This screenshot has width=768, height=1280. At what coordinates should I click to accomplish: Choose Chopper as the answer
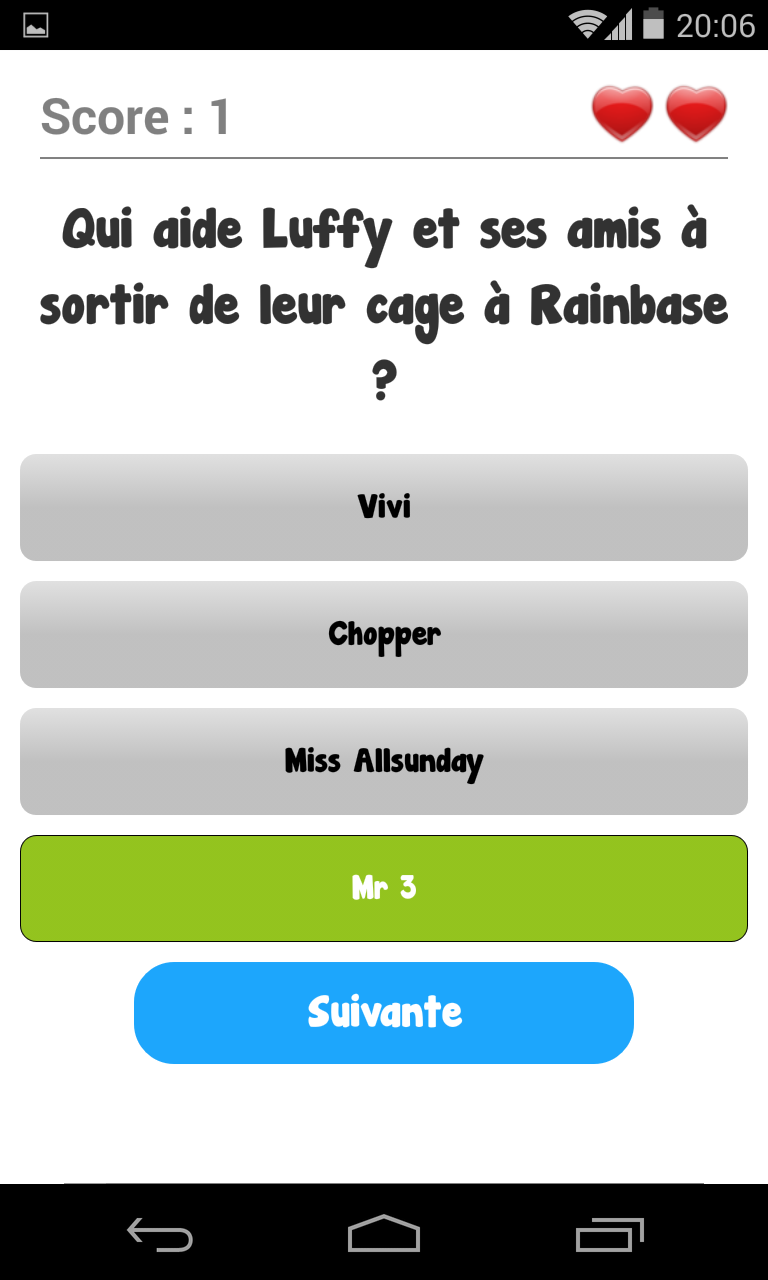pos(384,634)
